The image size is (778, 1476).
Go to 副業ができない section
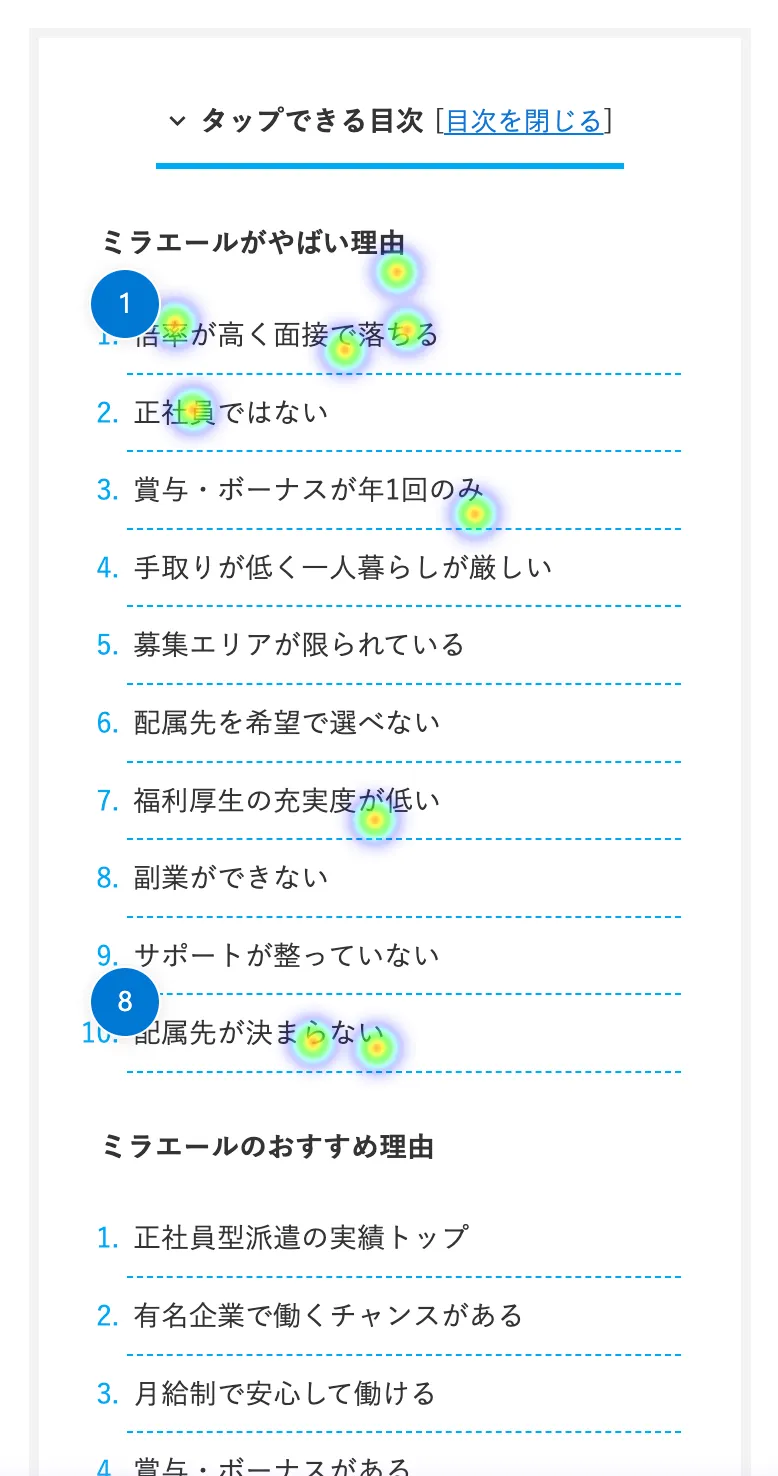click(231, 878)
